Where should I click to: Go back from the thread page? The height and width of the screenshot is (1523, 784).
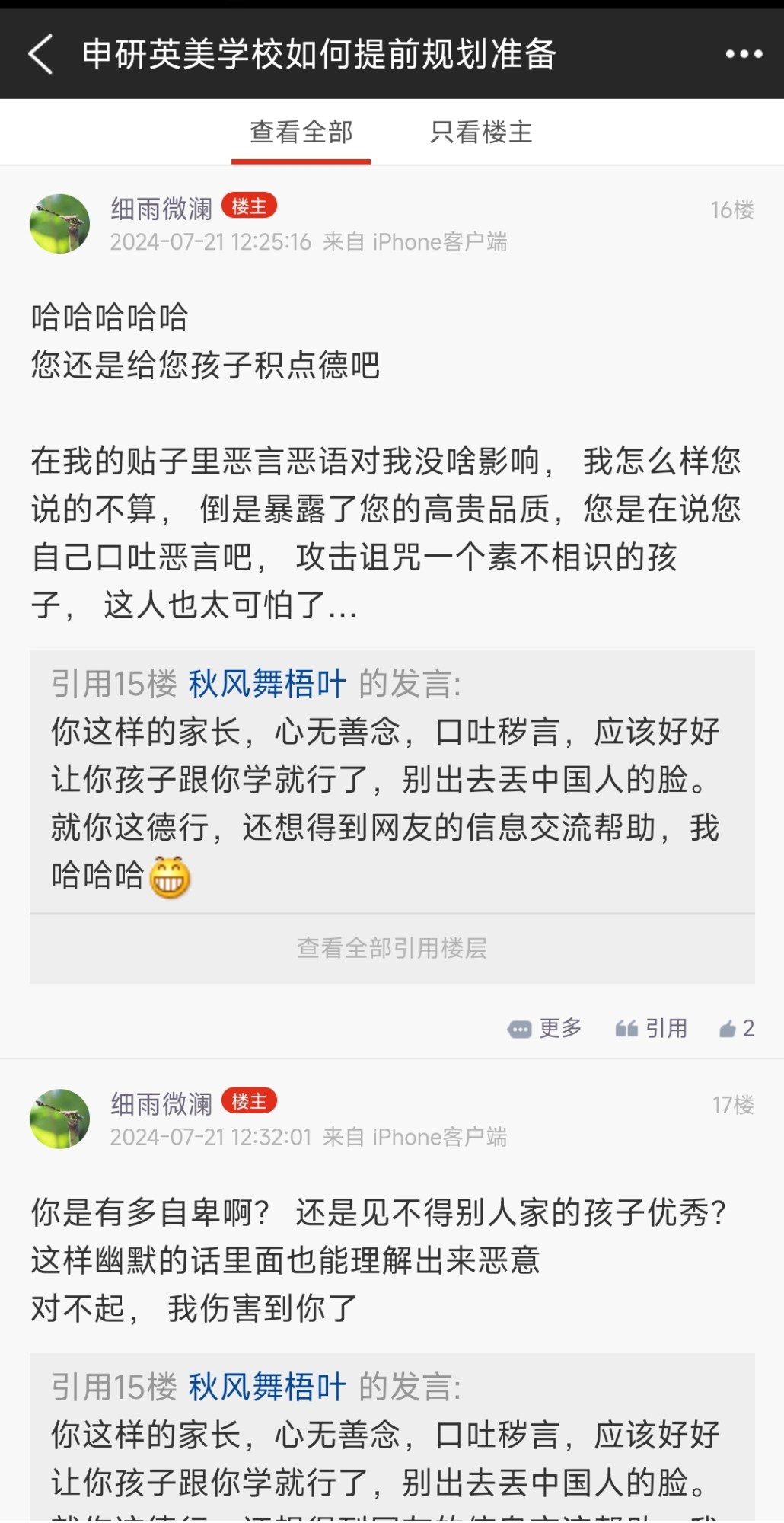(x=41, y=54)
